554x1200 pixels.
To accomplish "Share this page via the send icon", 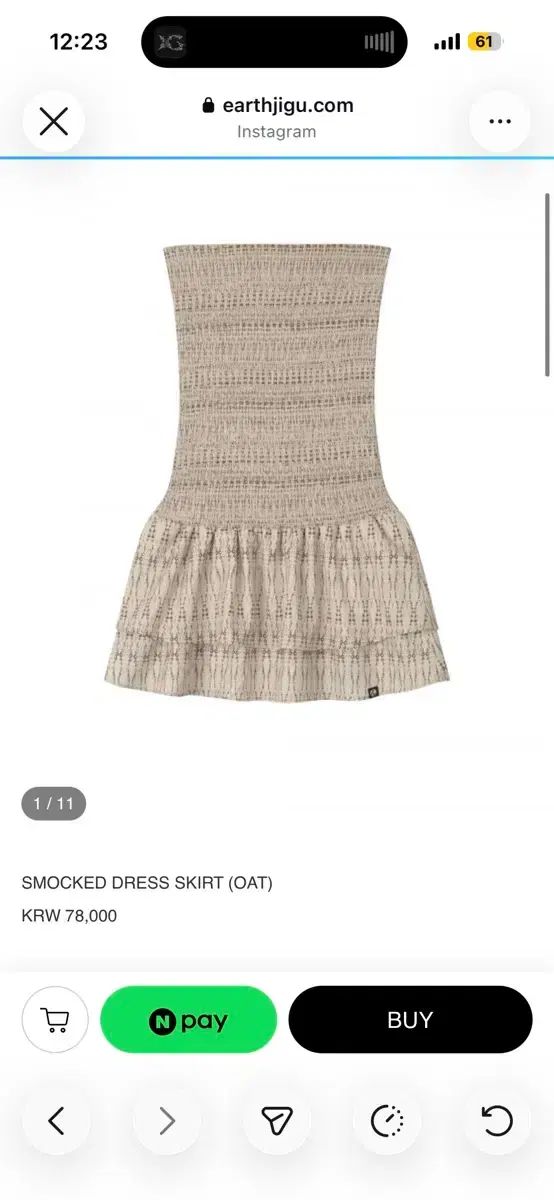I will pos(277,1122).
